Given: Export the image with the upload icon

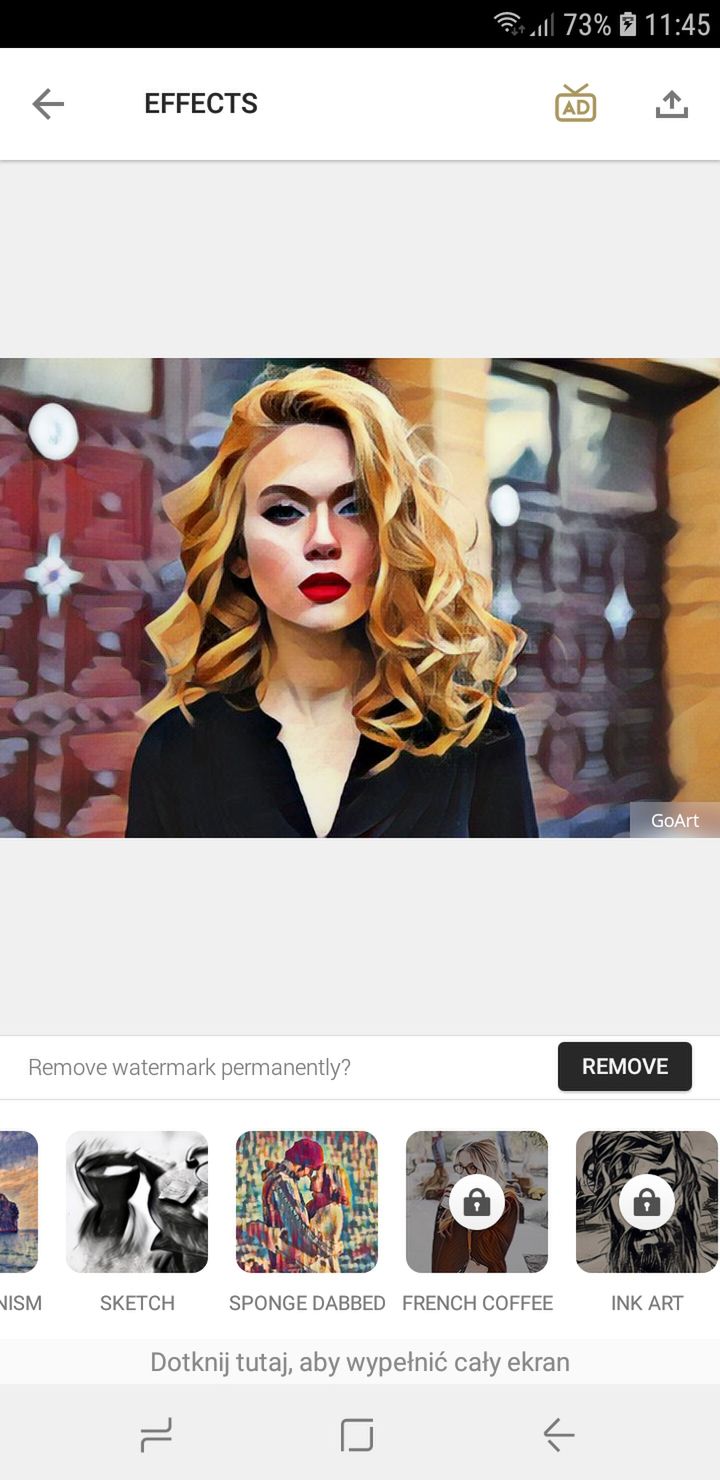Looking at the screenshot, I should (x=672, y=104).
